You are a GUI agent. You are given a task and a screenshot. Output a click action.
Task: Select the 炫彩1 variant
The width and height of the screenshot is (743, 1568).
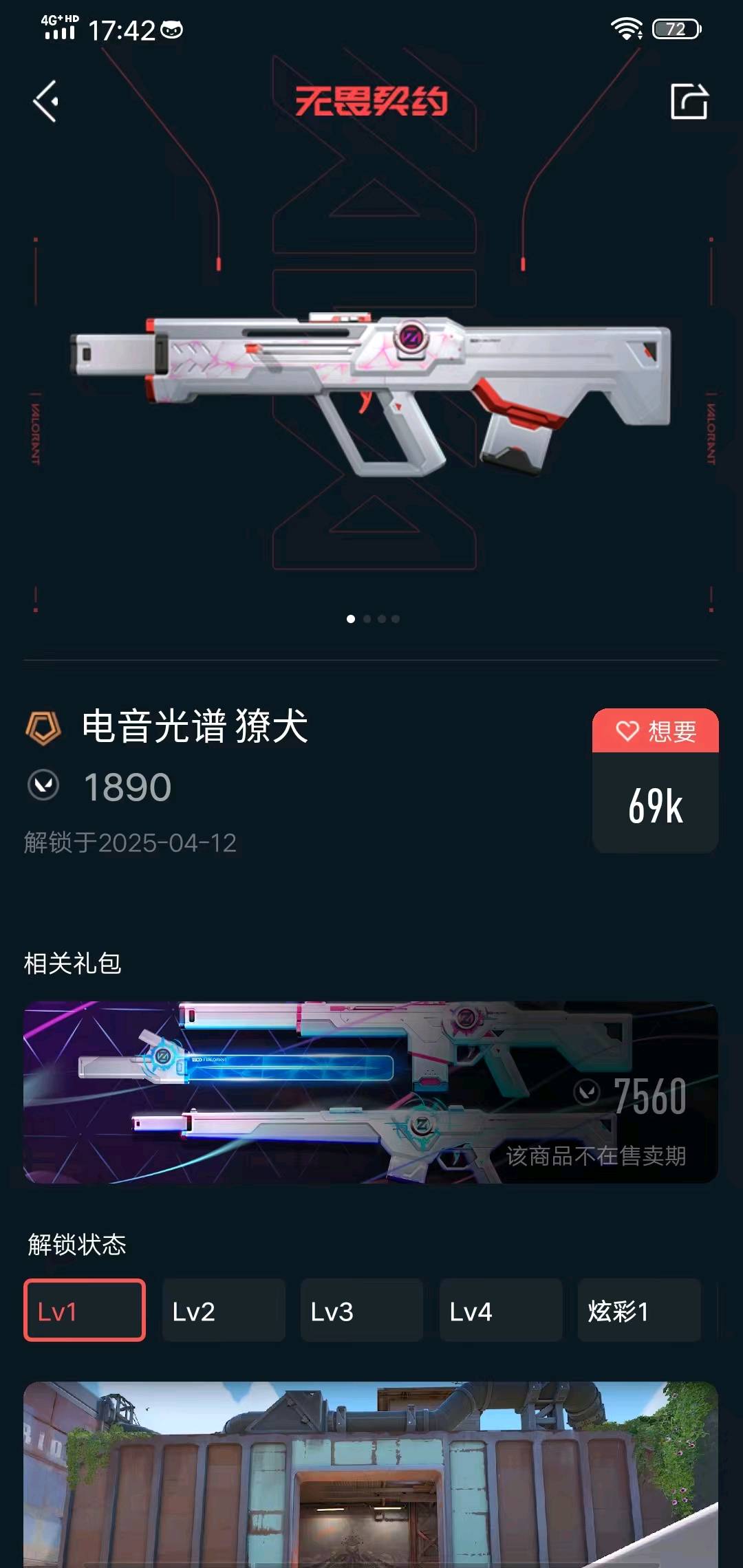tap(638, 1310)
